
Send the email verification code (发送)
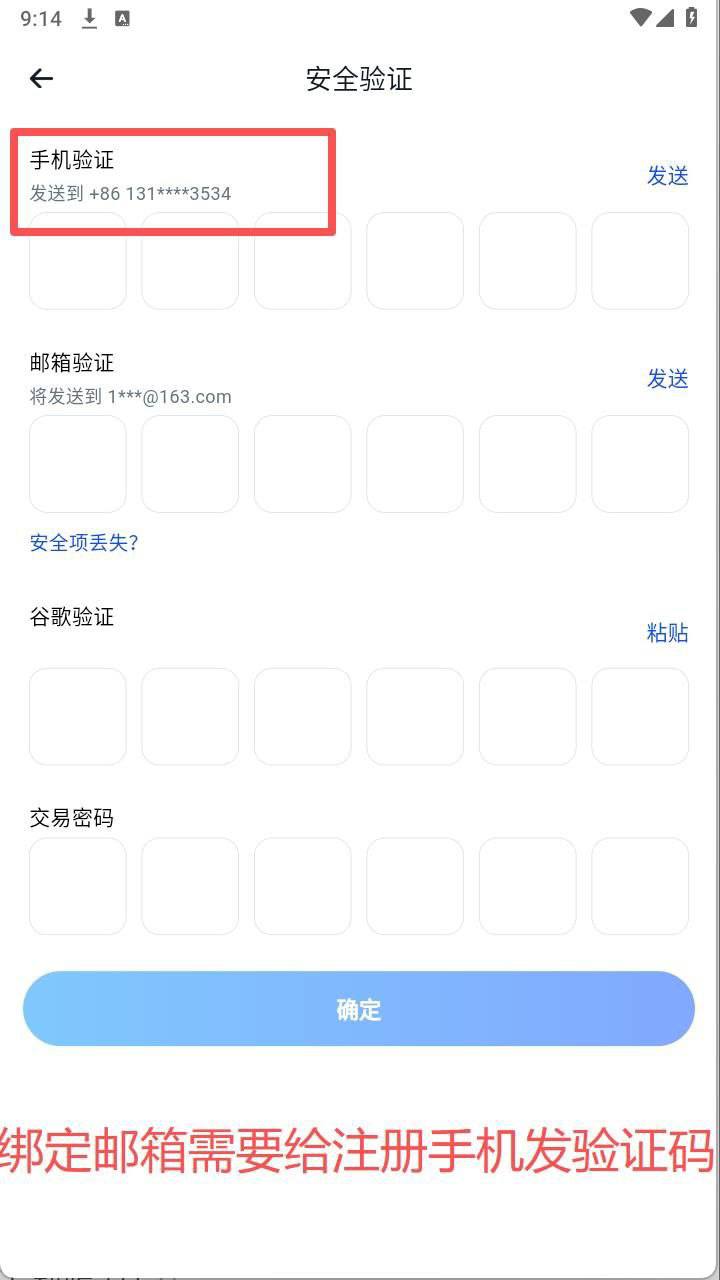[x=667, y=379]
